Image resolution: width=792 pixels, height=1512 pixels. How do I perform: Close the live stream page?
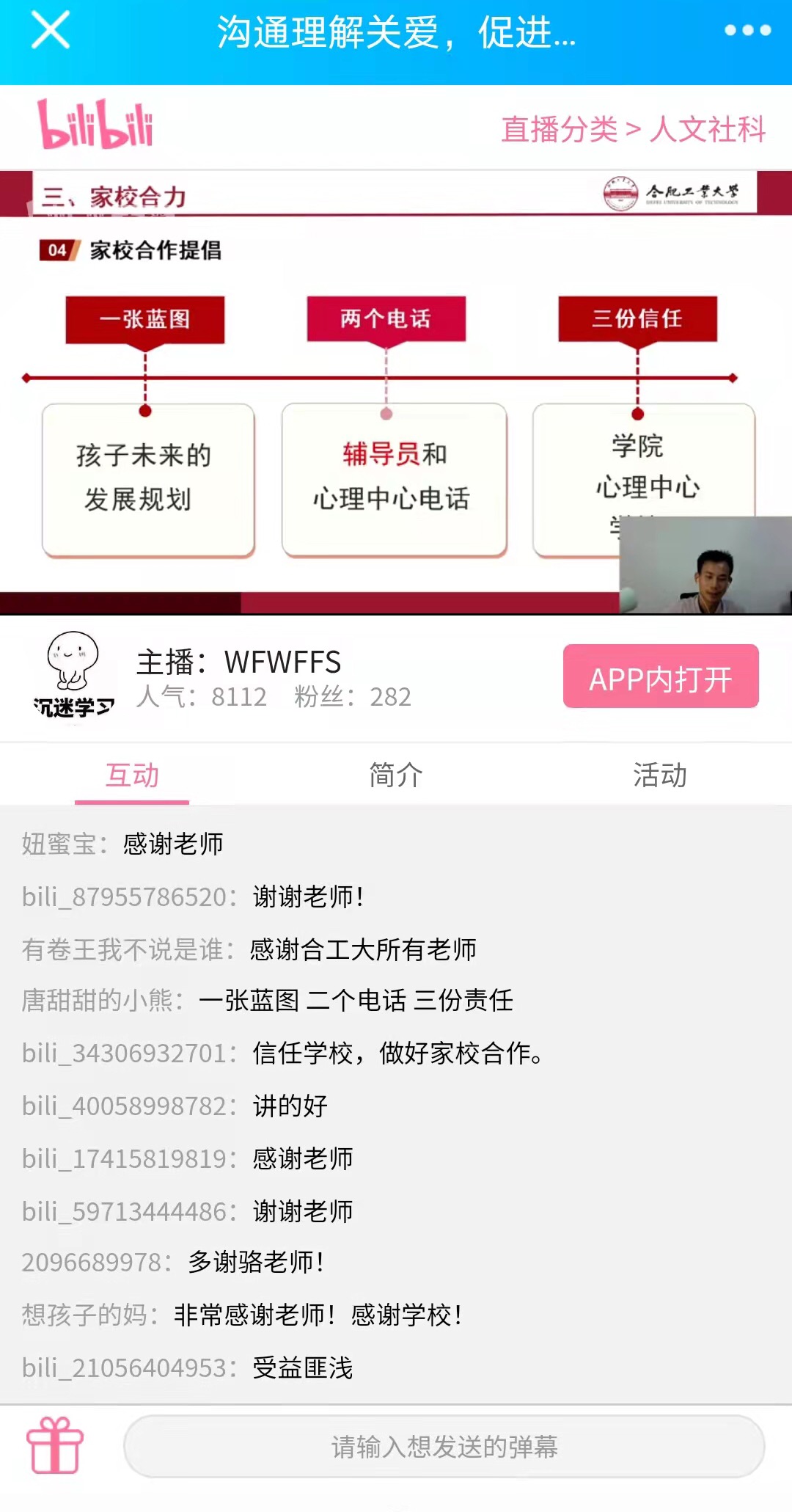click(x=50, y=31)
